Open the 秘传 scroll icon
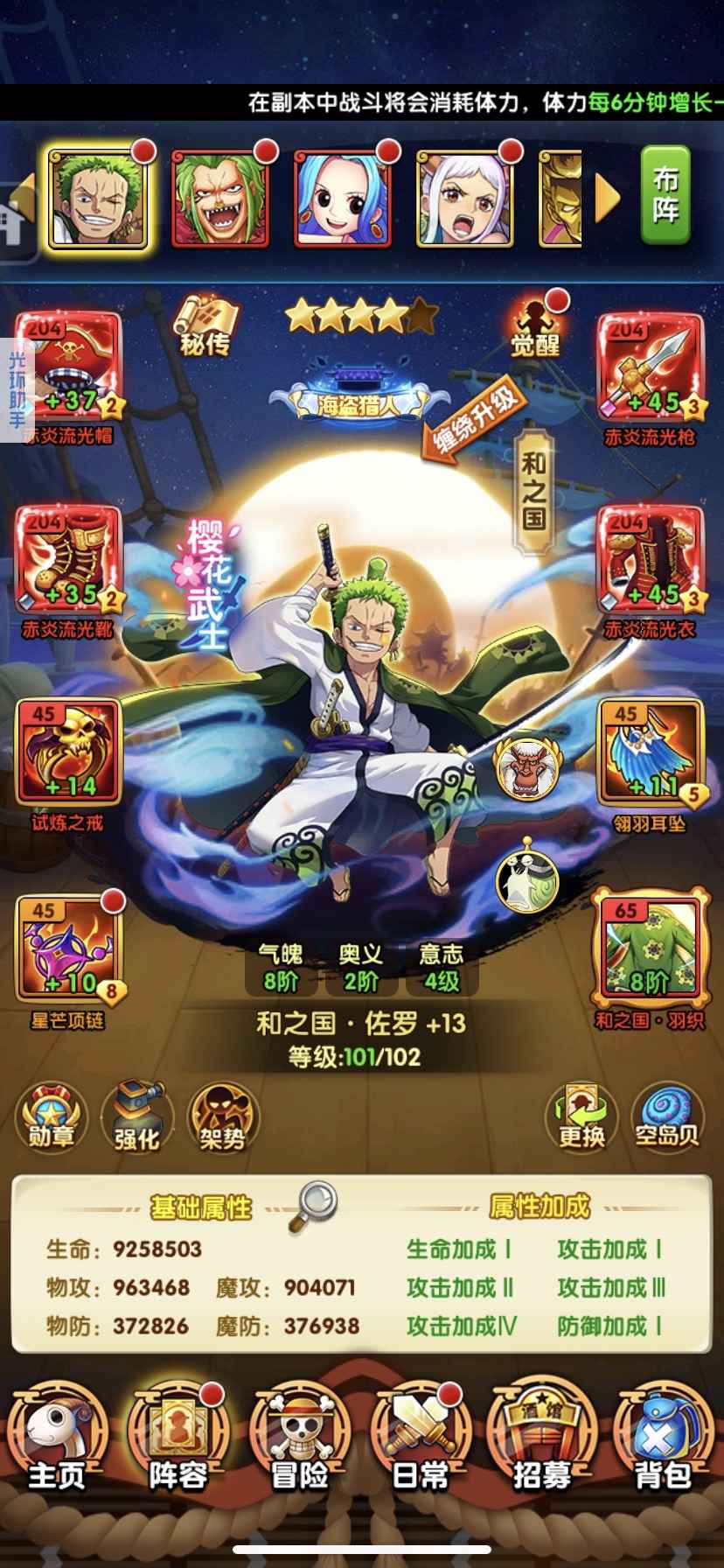Screen dimensions: 724x1568 205,326
